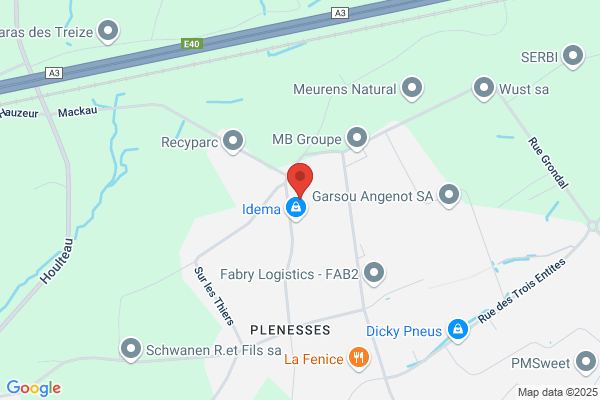The width and height of the screenshot is (600, 400).
Task: Tap the red pin above Idema
Action: (x=300, y=180)
